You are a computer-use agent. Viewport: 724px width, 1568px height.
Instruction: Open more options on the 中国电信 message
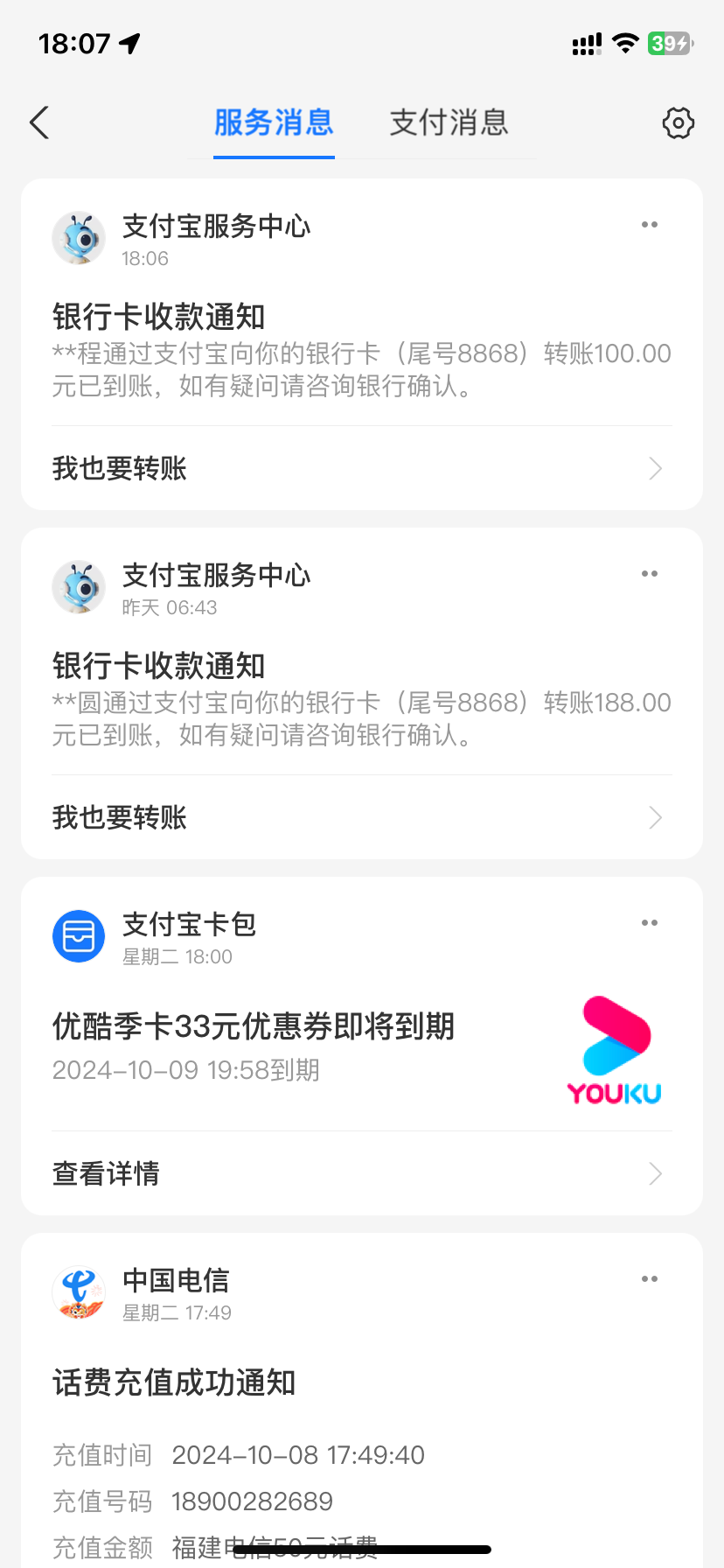[649, 1279]
